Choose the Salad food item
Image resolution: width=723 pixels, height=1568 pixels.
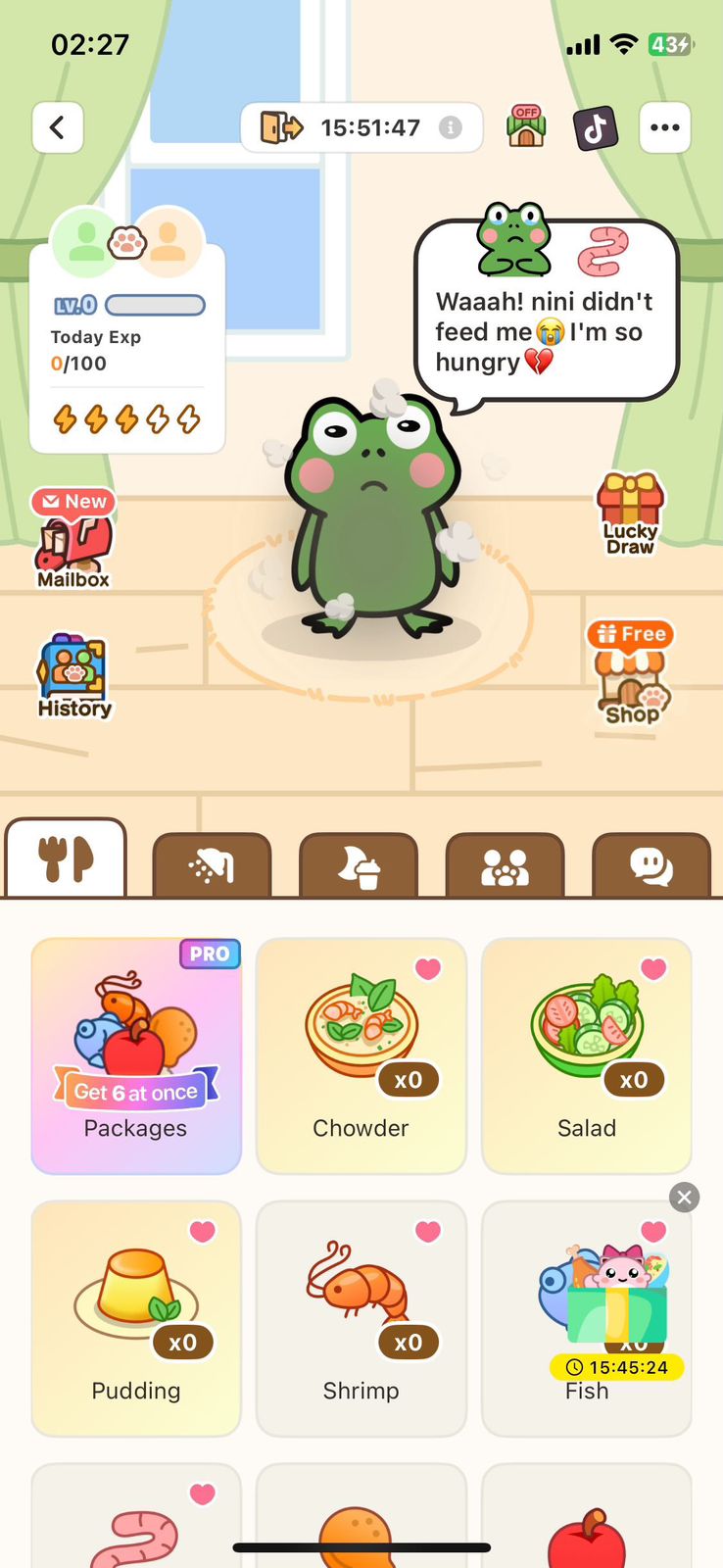click(586, 1055)
